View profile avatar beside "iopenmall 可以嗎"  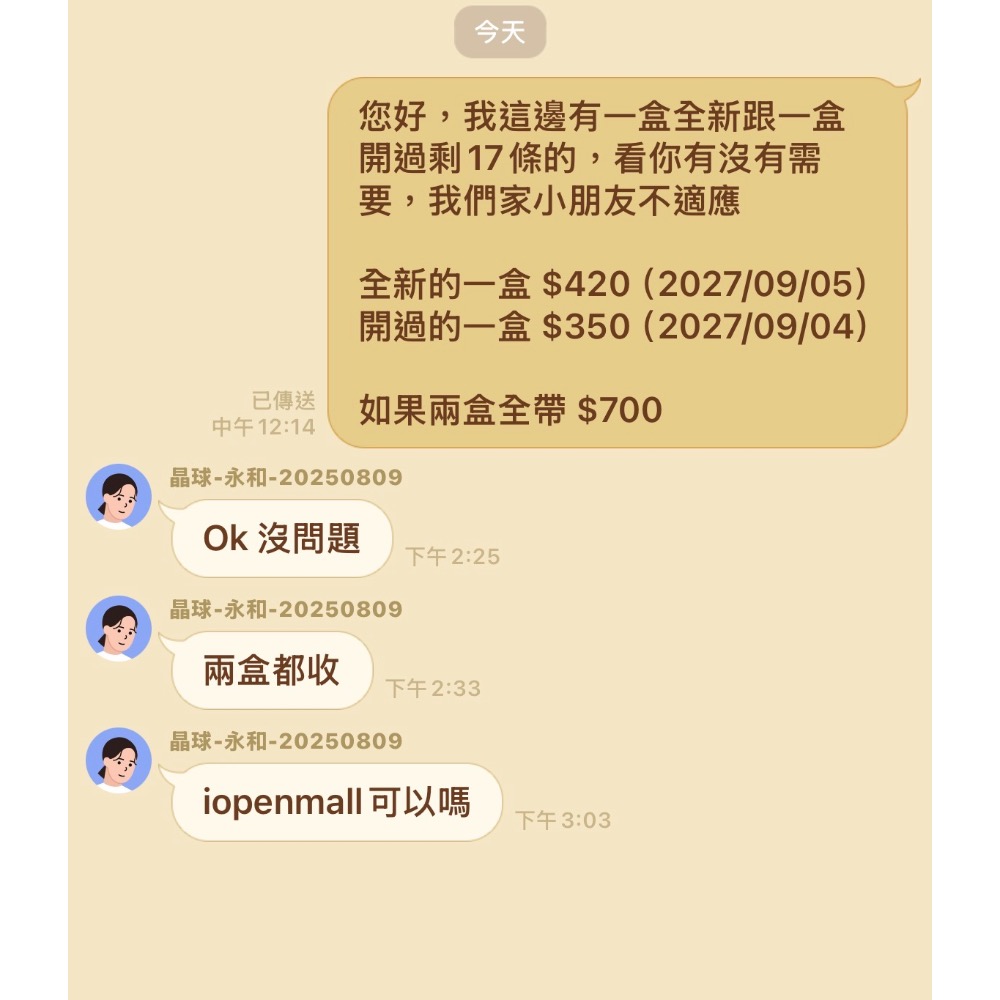click(x=119, y=760)
